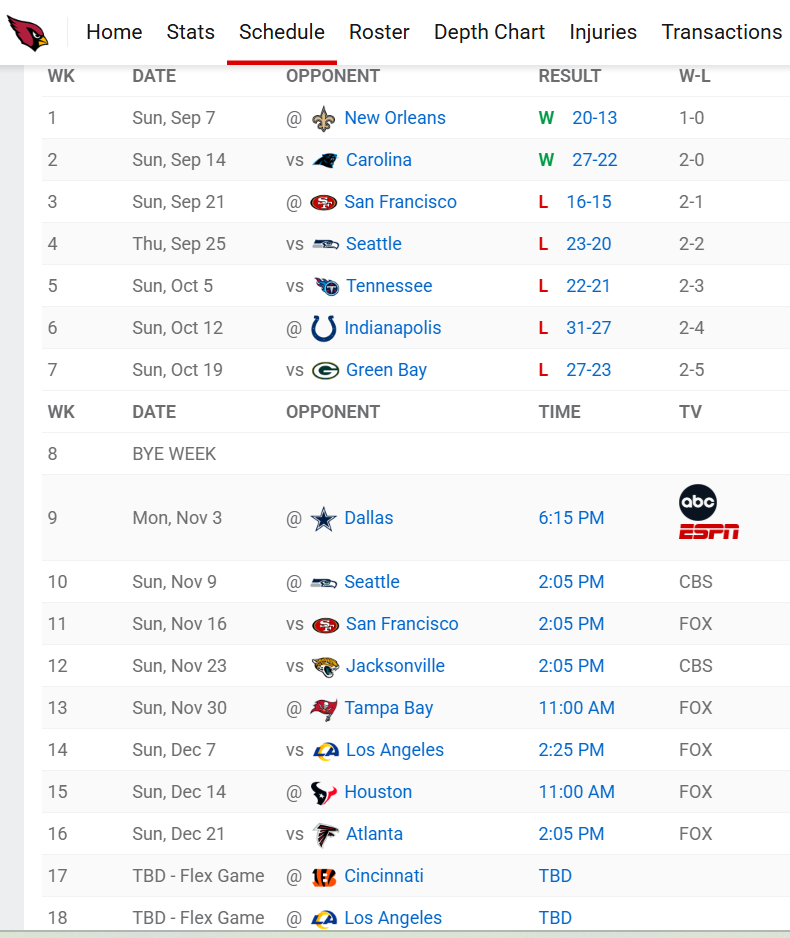
Task: Open the Dallas team link
Action: coord(368,518)
